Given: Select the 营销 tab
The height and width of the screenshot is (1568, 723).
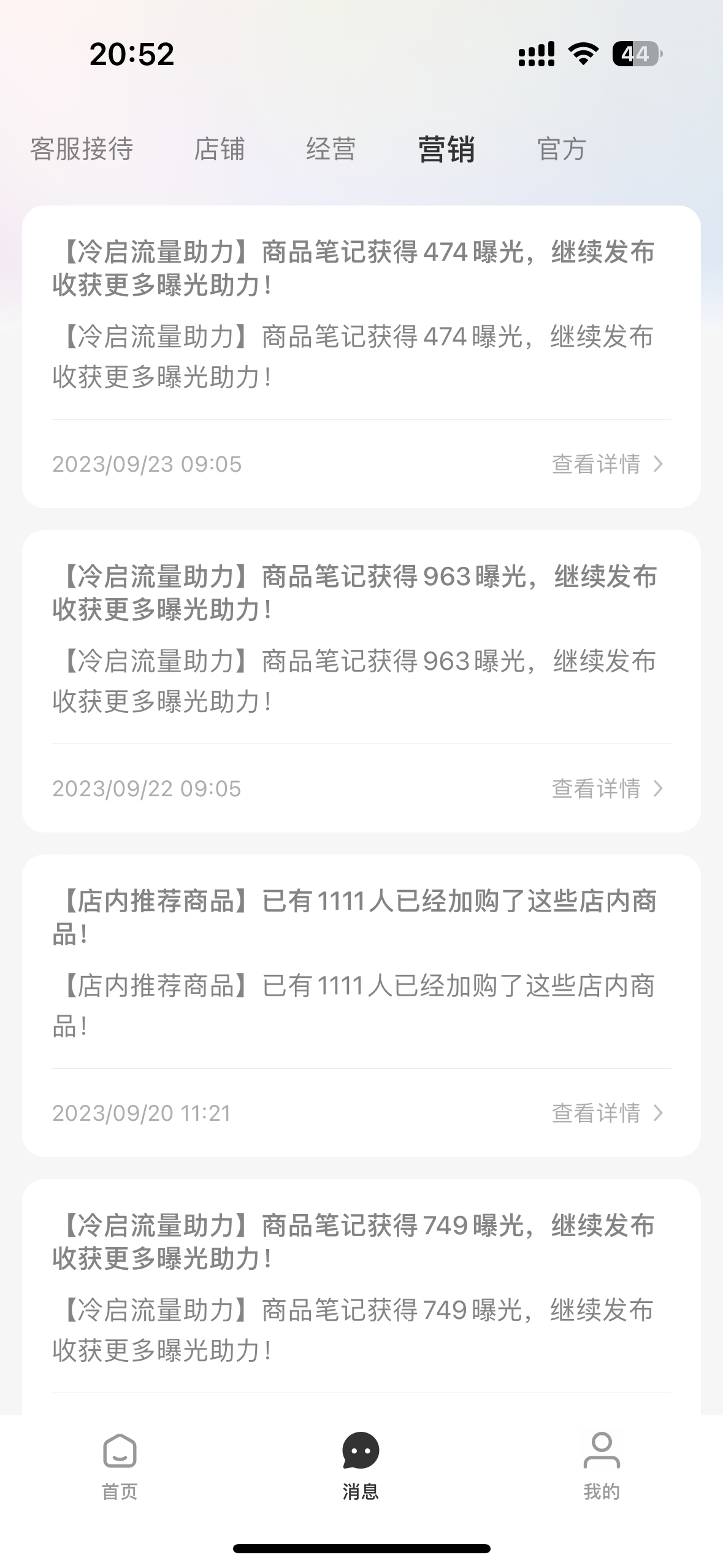Looking at the screenshot, I should click(x=446, y=149).
